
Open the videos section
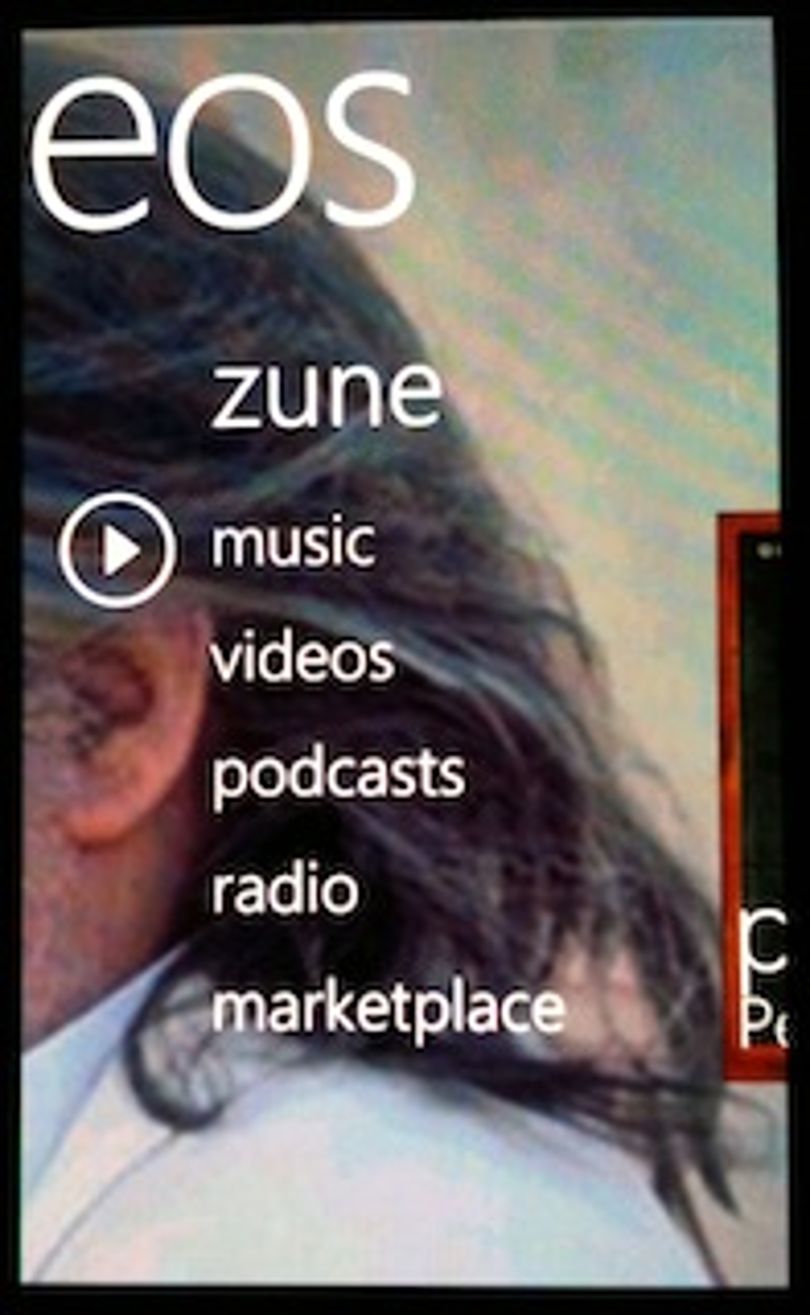tap(303, 658)
